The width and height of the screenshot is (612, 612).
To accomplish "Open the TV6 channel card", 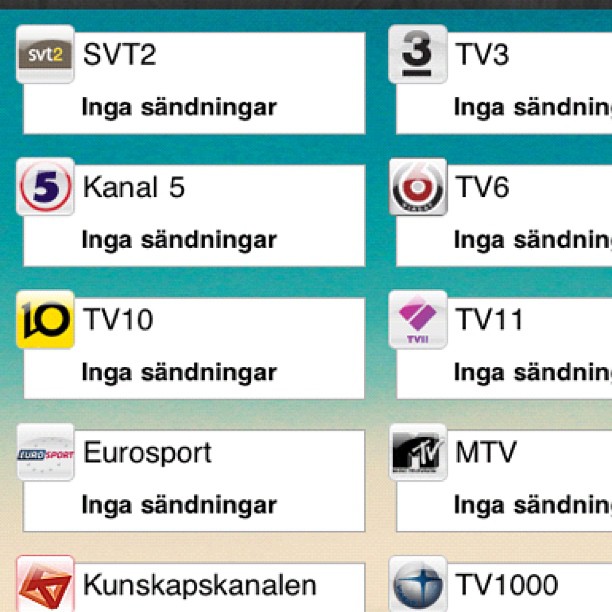I will 504,215.
